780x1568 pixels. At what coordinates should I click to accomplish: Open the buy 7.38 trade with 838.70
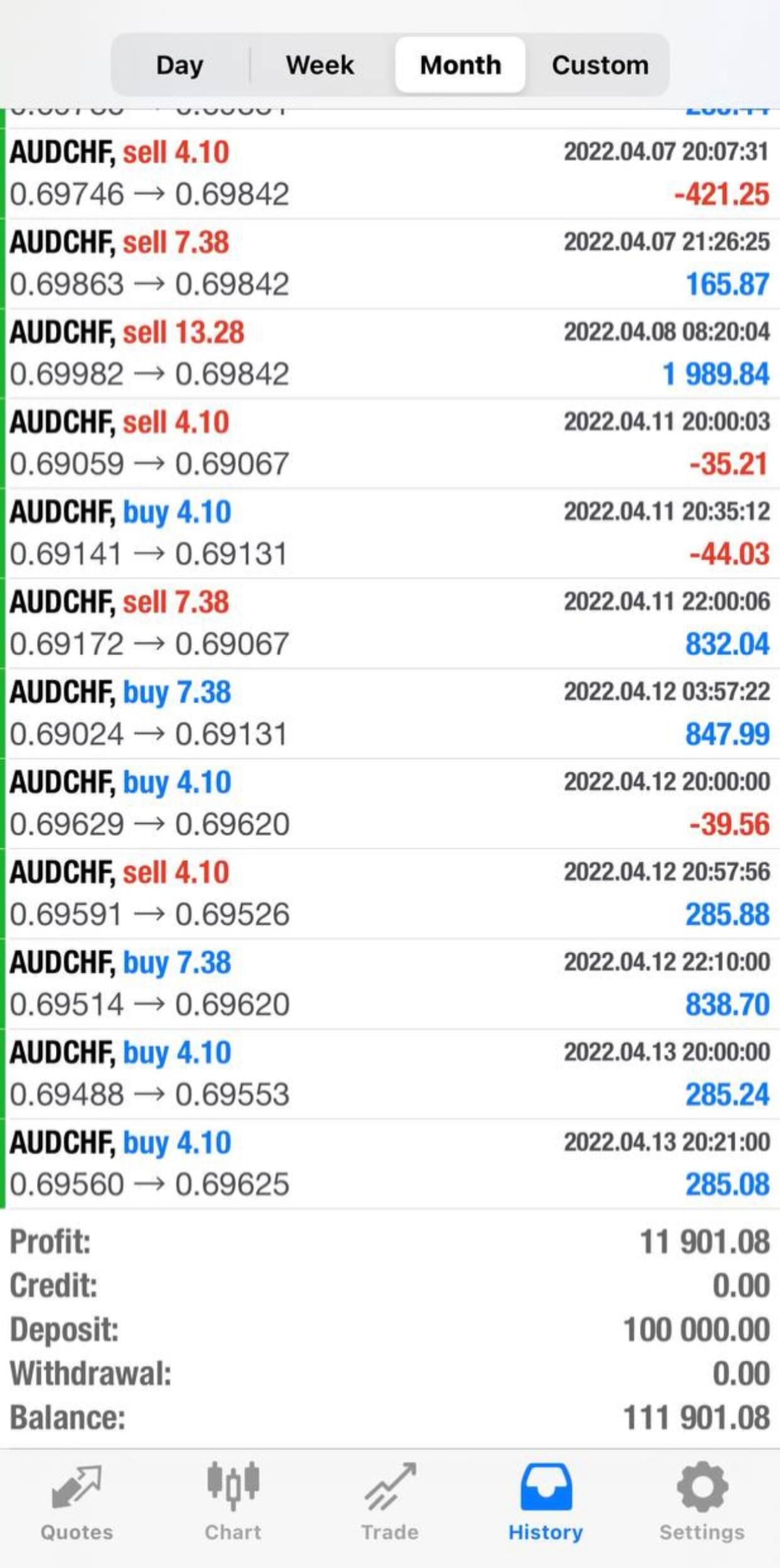pos(389,983)
